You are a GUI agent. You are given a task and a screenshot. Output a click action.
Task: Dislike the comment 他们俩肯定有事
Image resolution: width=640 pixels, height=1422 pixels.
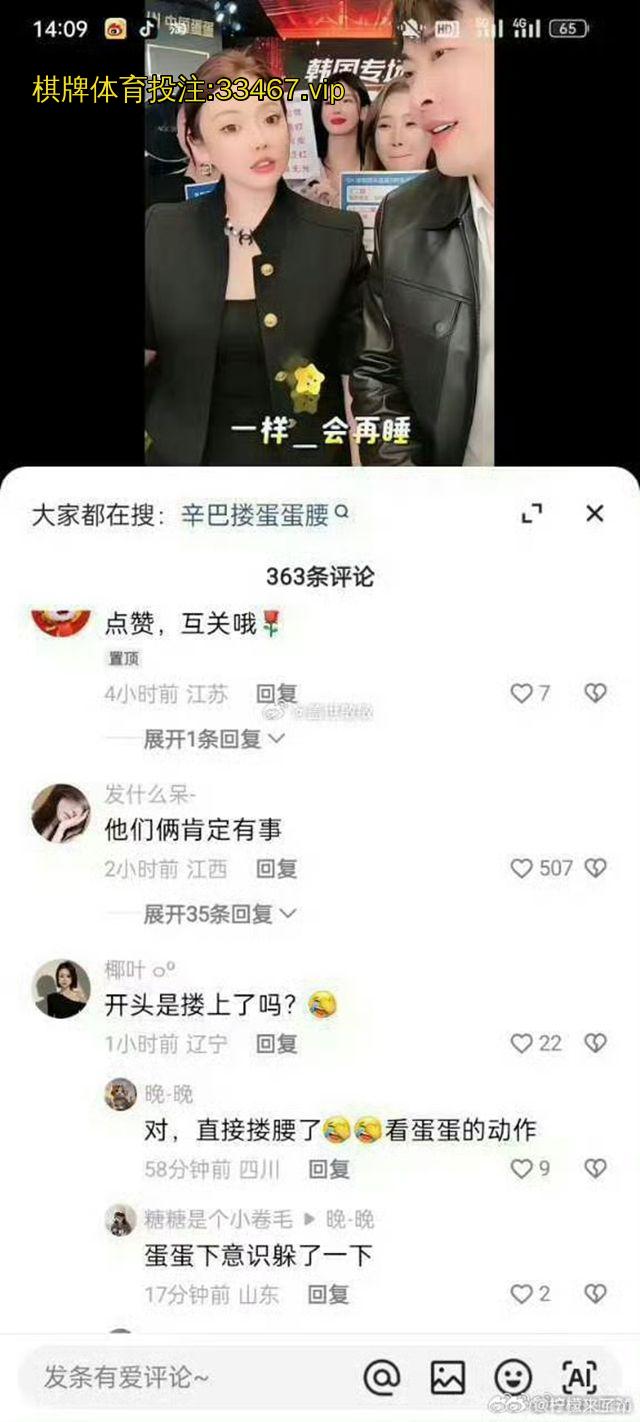coord(595,869)
